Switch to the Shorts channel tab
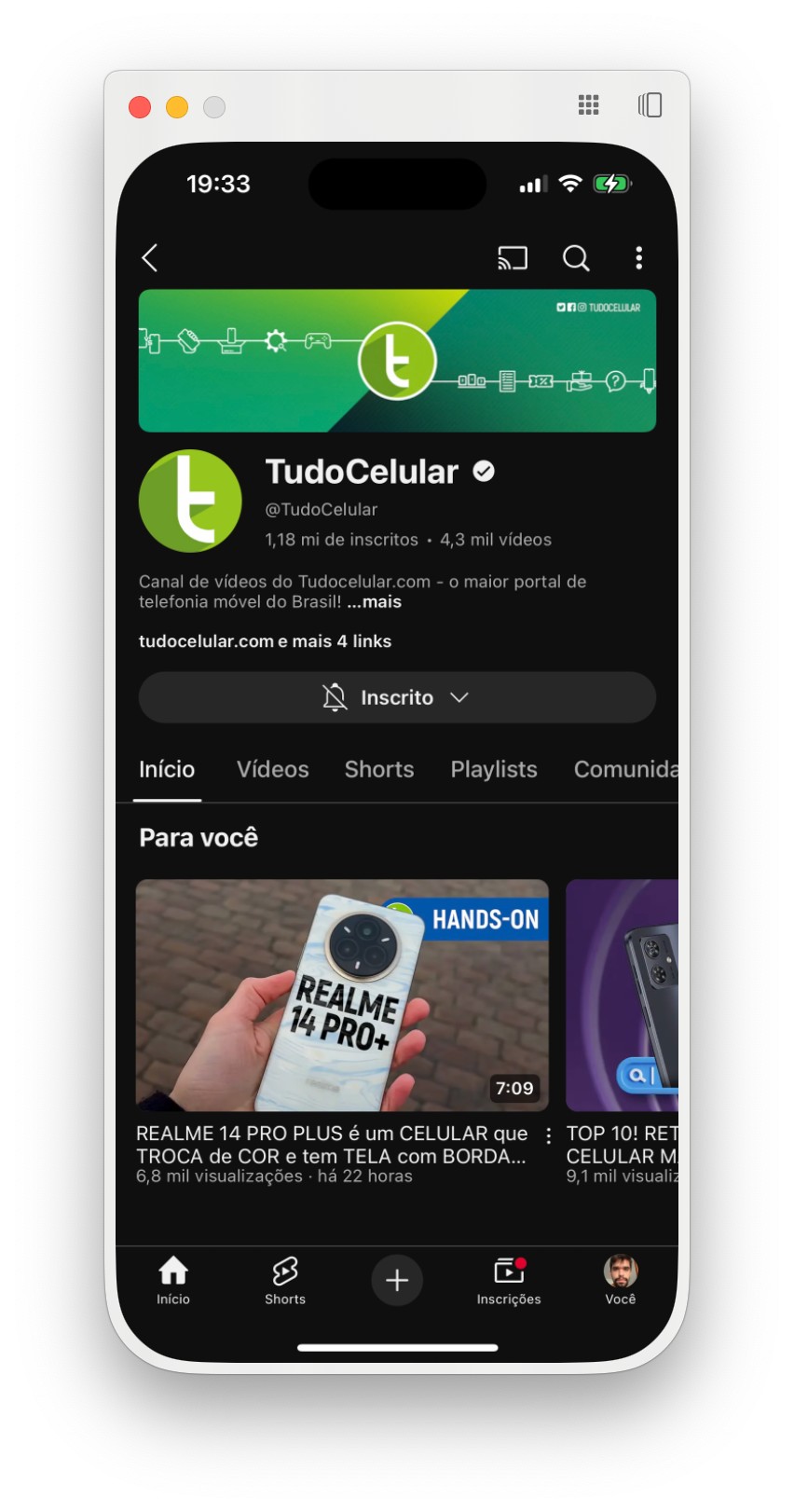Screen dimensions: 794x1512 [x=378, y=770]
